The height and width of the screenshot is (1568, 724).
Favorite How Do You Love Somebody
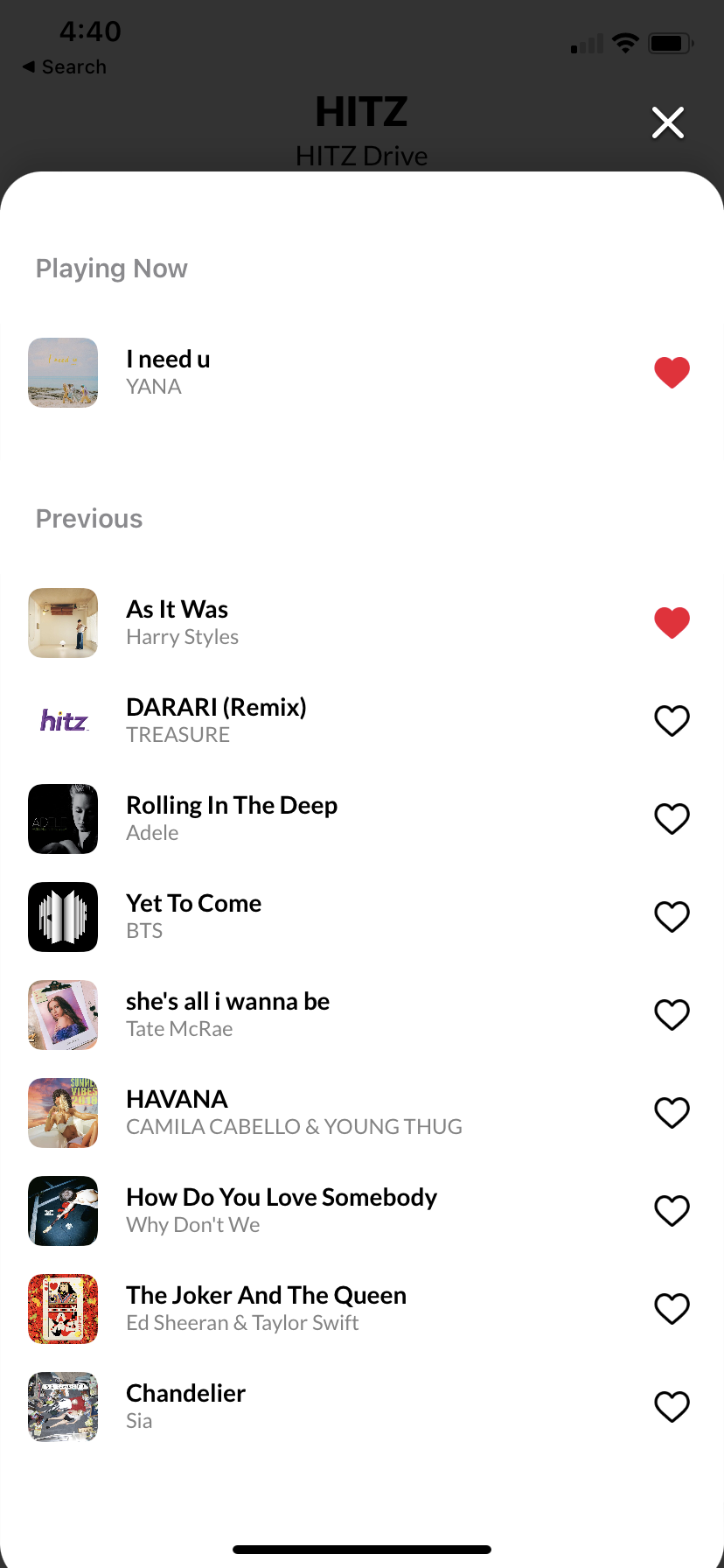tap(672, 1211)
